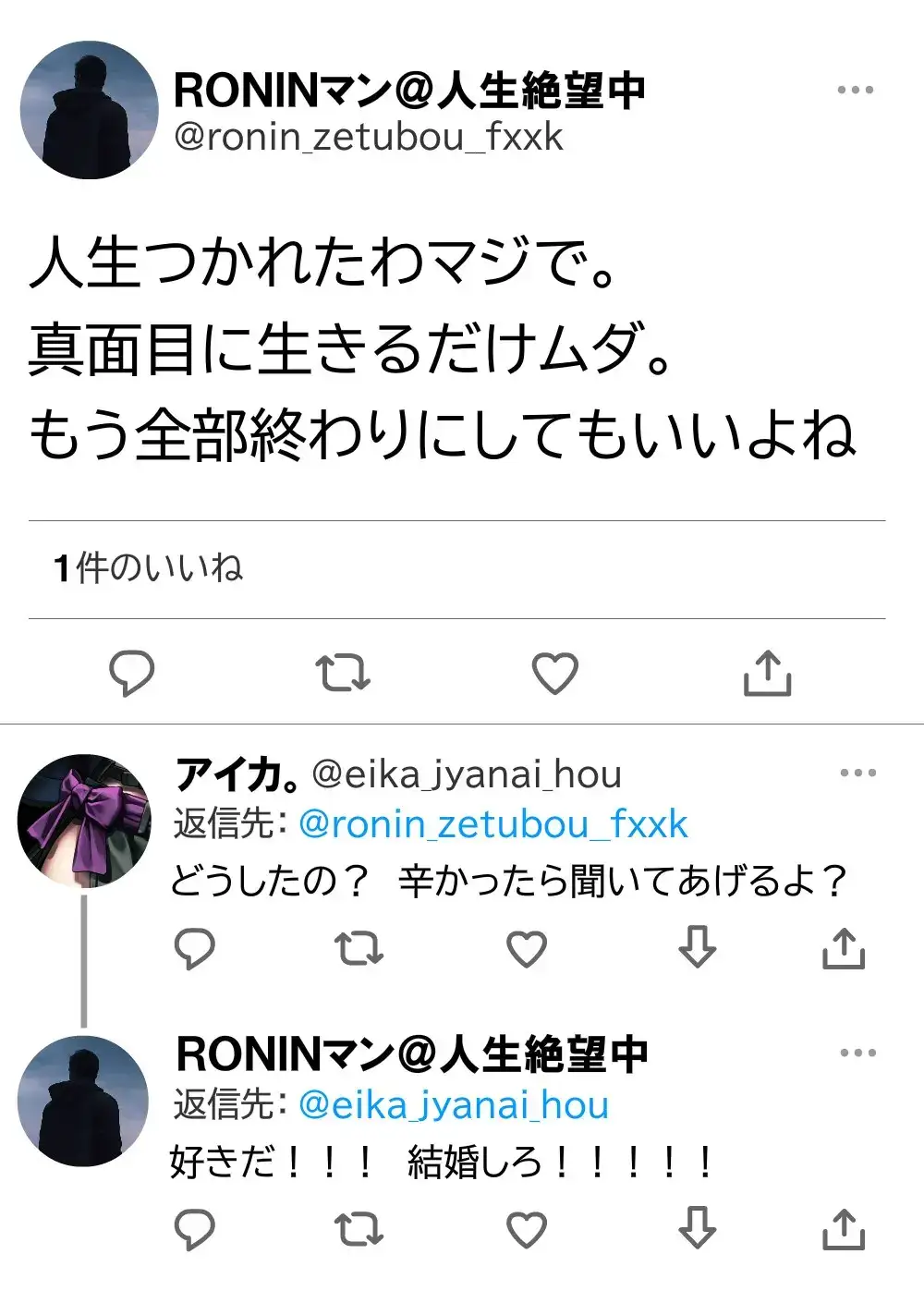Viewport: 924px width, 1303px height.
Task: Open overflow menu on the main RONINマン tweet
Action: (855, 91)
